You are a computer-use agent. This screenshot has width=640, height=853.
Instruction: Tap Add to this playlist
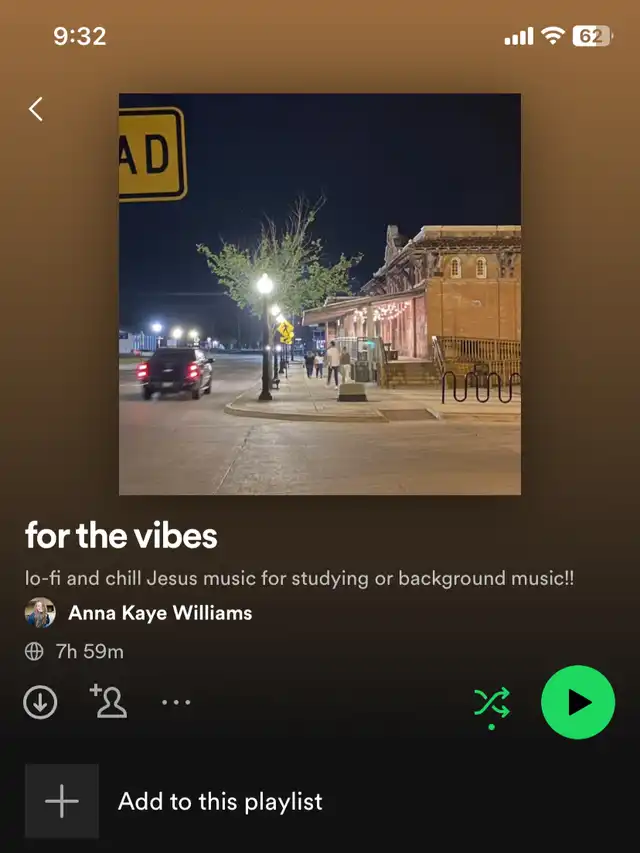(174, 801)
